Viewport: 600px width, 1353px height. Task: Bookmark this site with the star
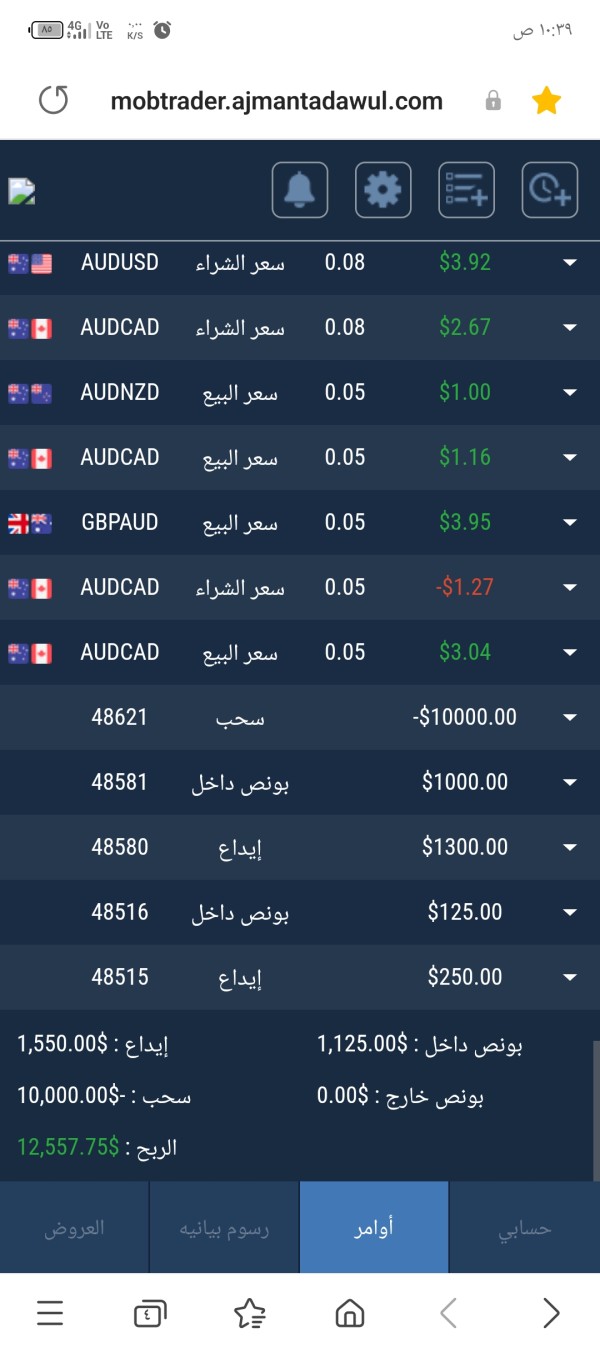point(546,100)
